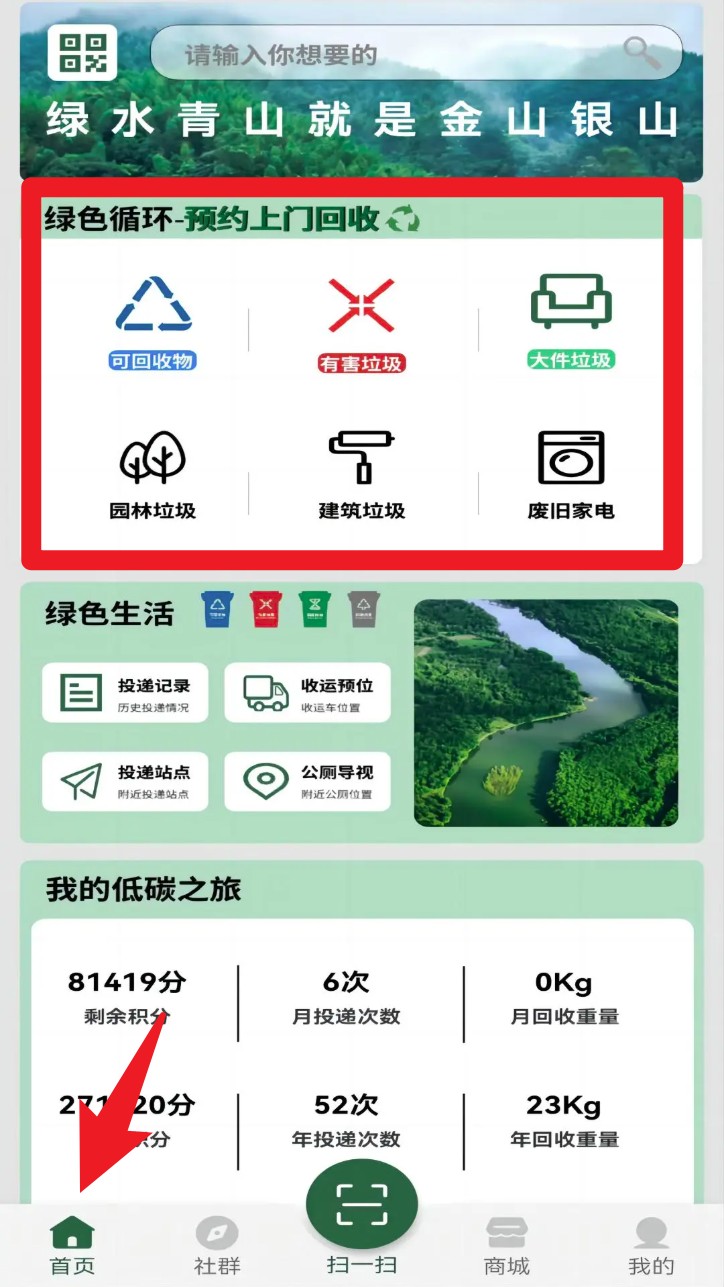This screenshot has height=1287, width=724.
Task: Switch to the 首页 home tab
Action: click(x=72, y=1246)
